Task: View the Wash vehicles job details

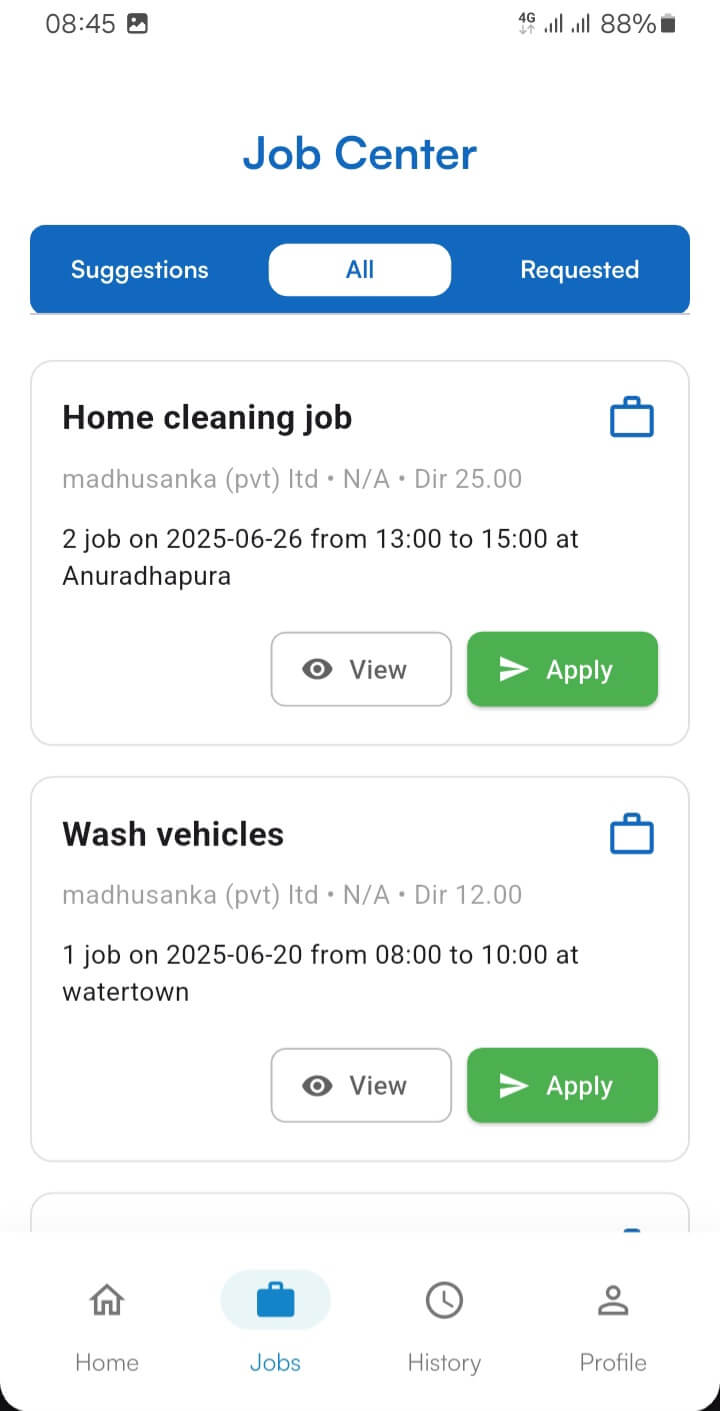Action: (x=361, y=1085)
